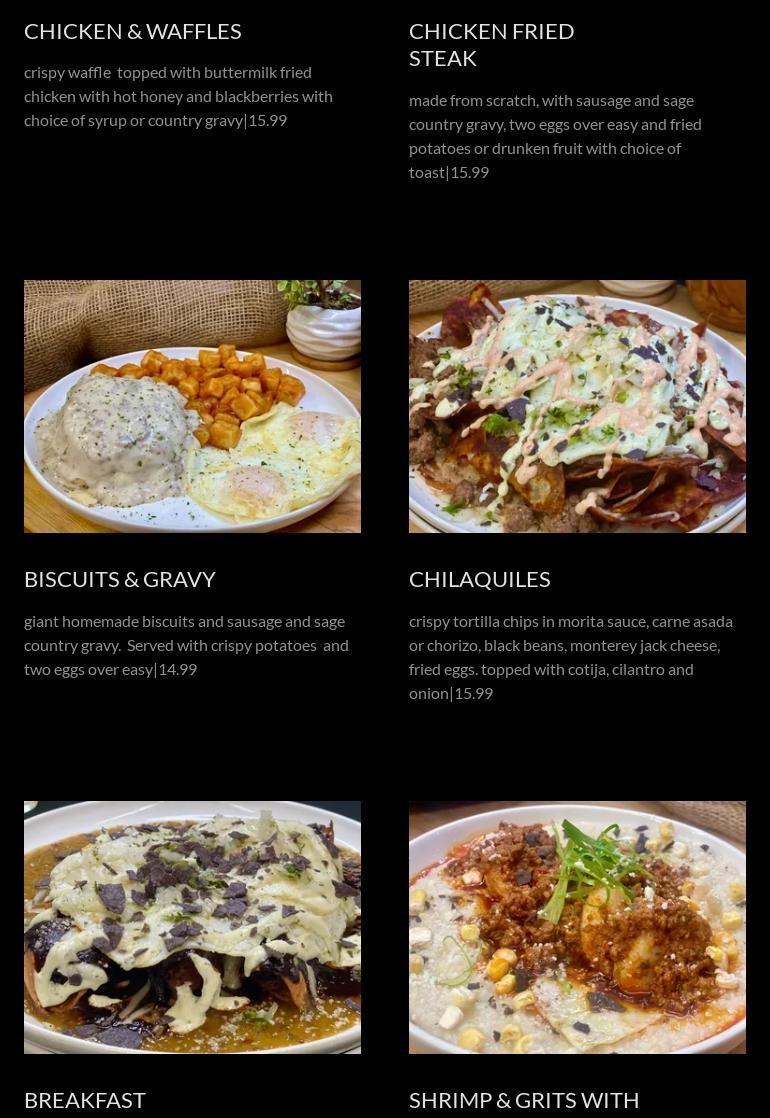Tap the Shrimp & Grits photo

(577, 927)
